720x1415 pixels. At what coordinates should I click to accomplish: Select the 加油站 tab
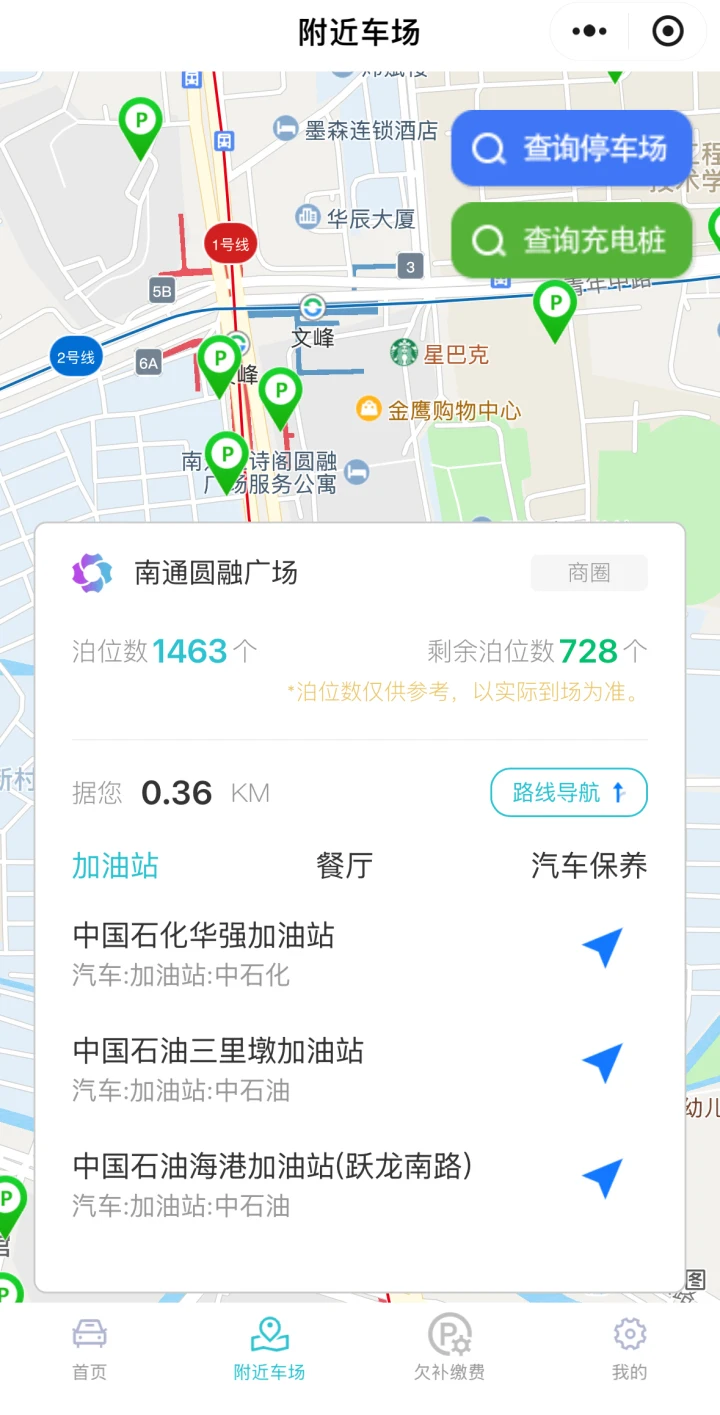click(x=115, y=866)
